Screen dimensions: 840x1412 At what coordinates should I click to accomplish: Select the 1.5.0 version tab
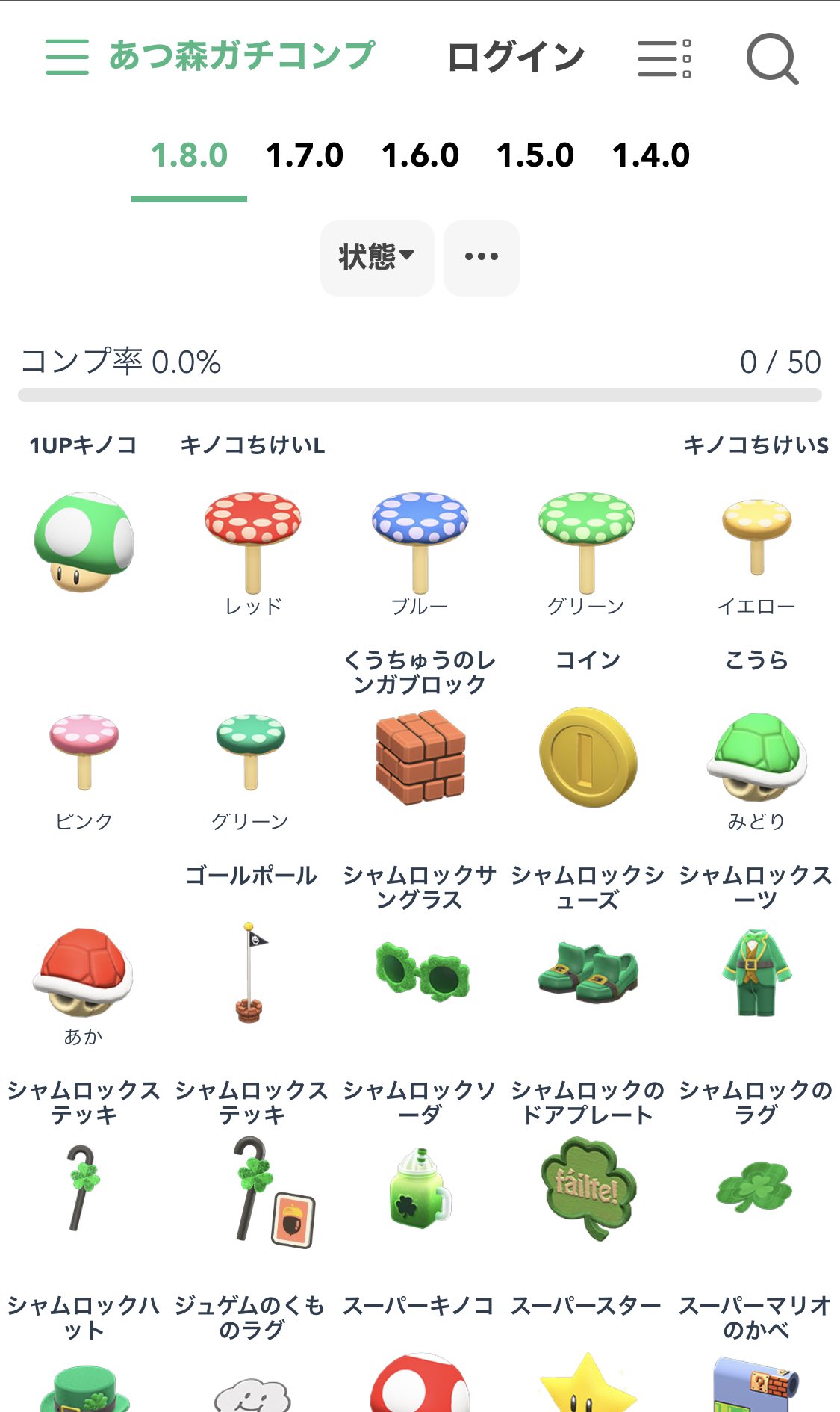pyautogui.click(x=535, y=156)
